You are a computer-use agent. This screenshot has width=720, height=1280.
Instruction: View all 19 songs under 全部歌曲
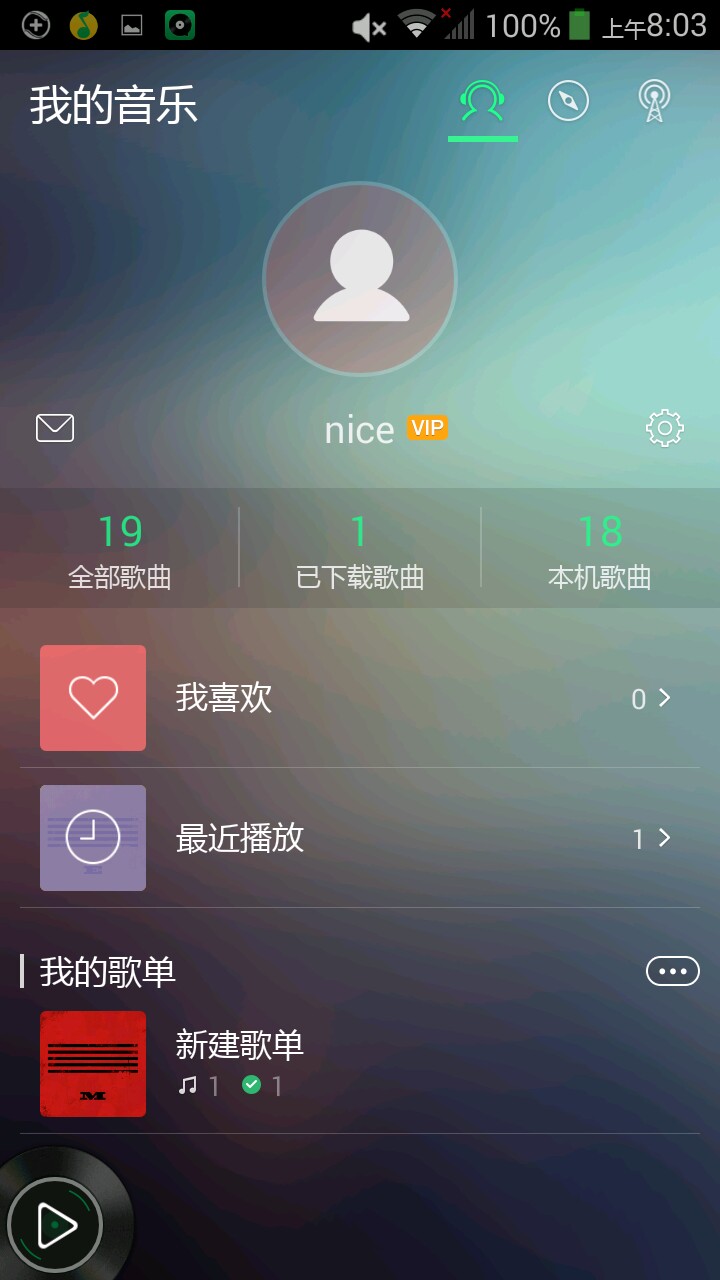point(120,549)
